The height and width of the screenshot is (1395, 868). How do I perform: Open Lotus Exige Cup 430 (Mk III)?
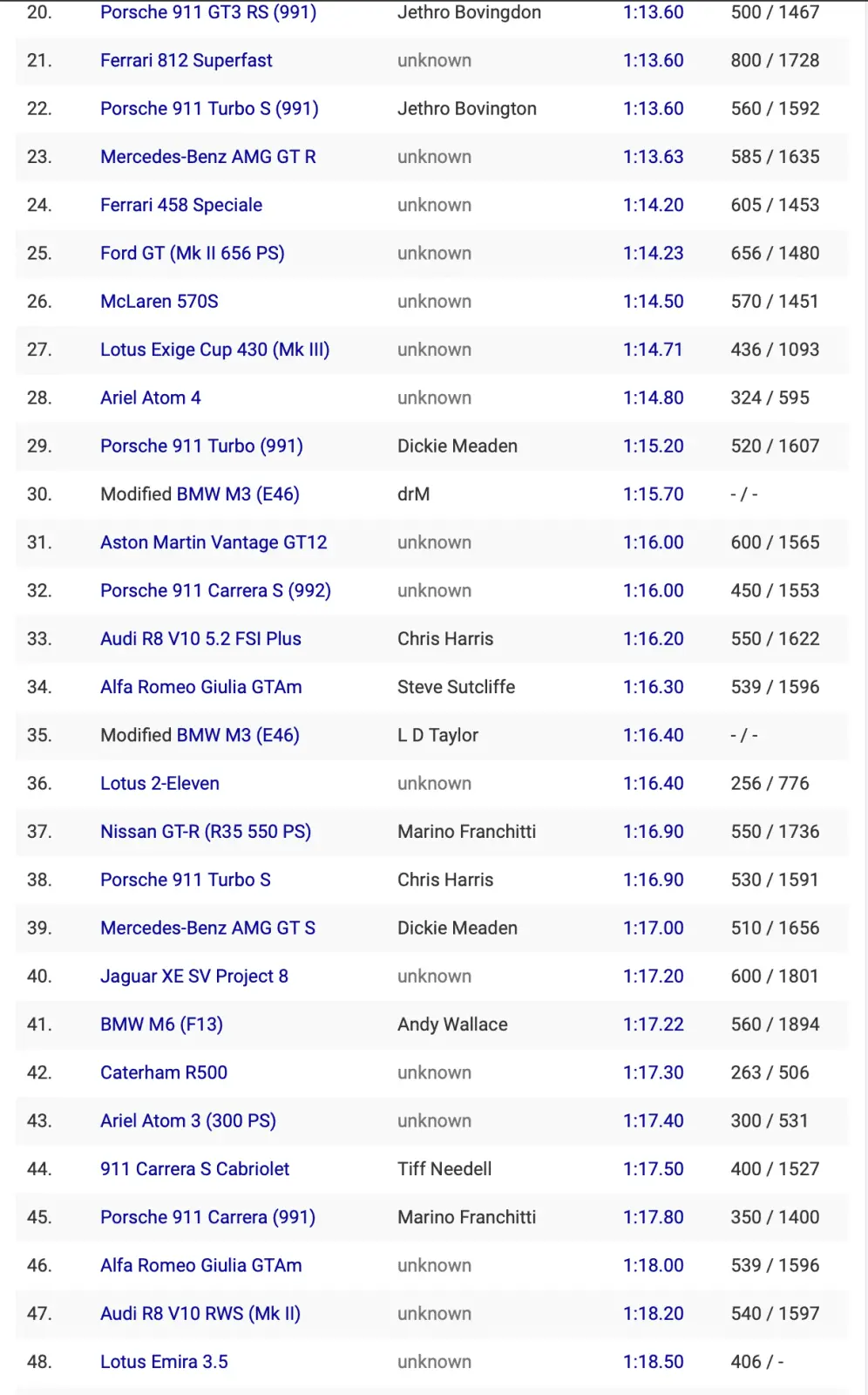(x=214, y=350)
